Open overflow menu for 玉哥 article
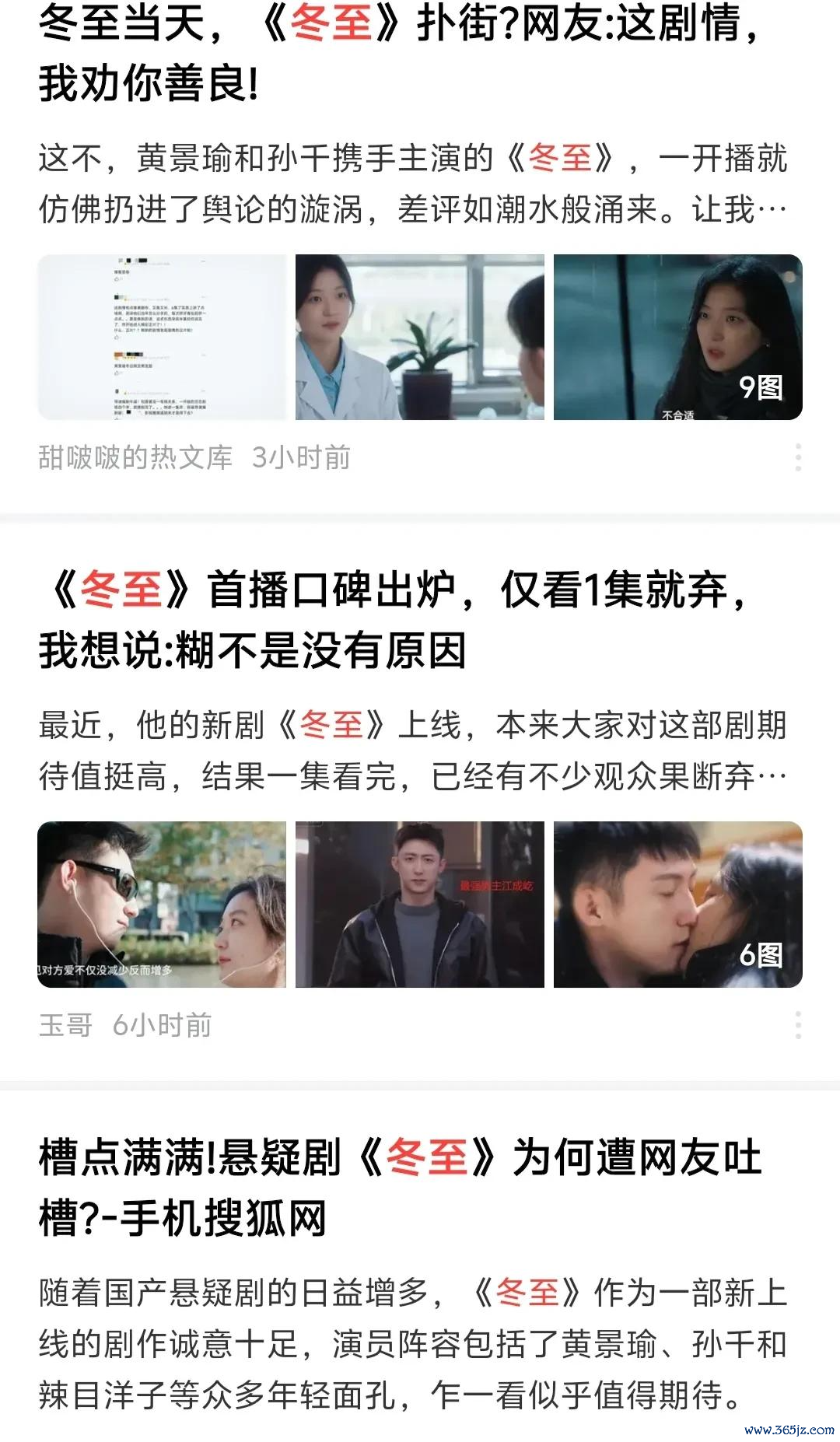The image size is (840, 1442). [x=798, y=1025]
